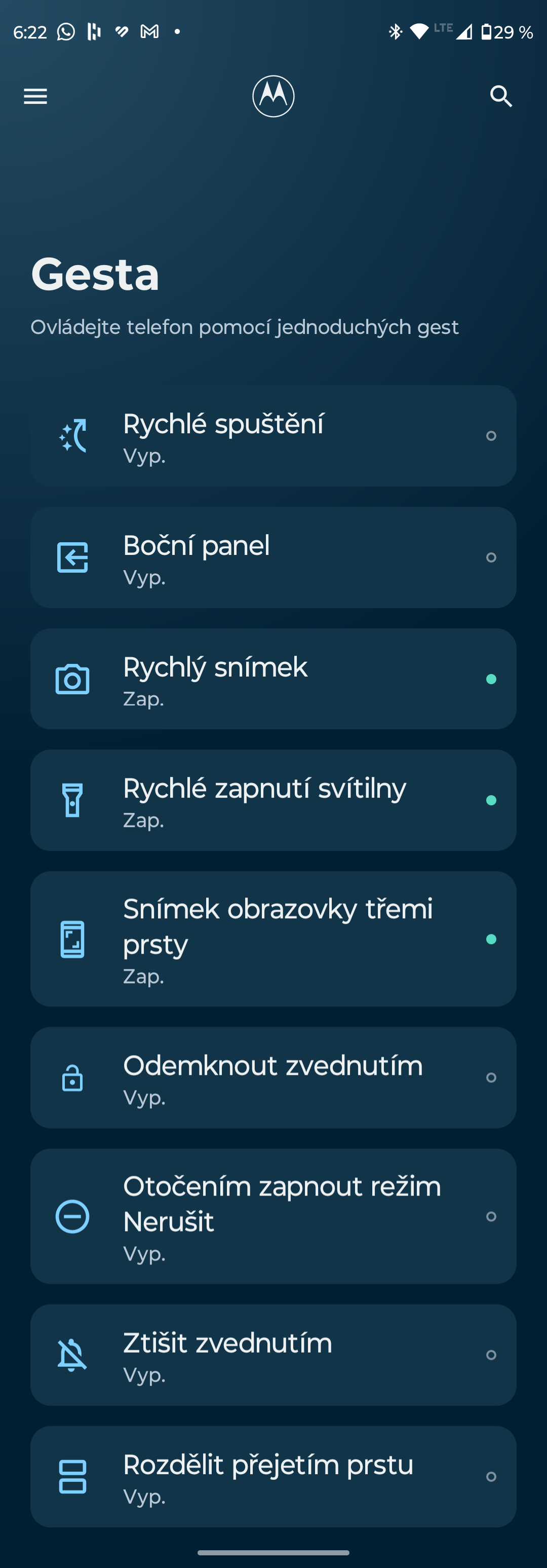Open Otočením zapnout režim Nerušit

point(273,1216)
